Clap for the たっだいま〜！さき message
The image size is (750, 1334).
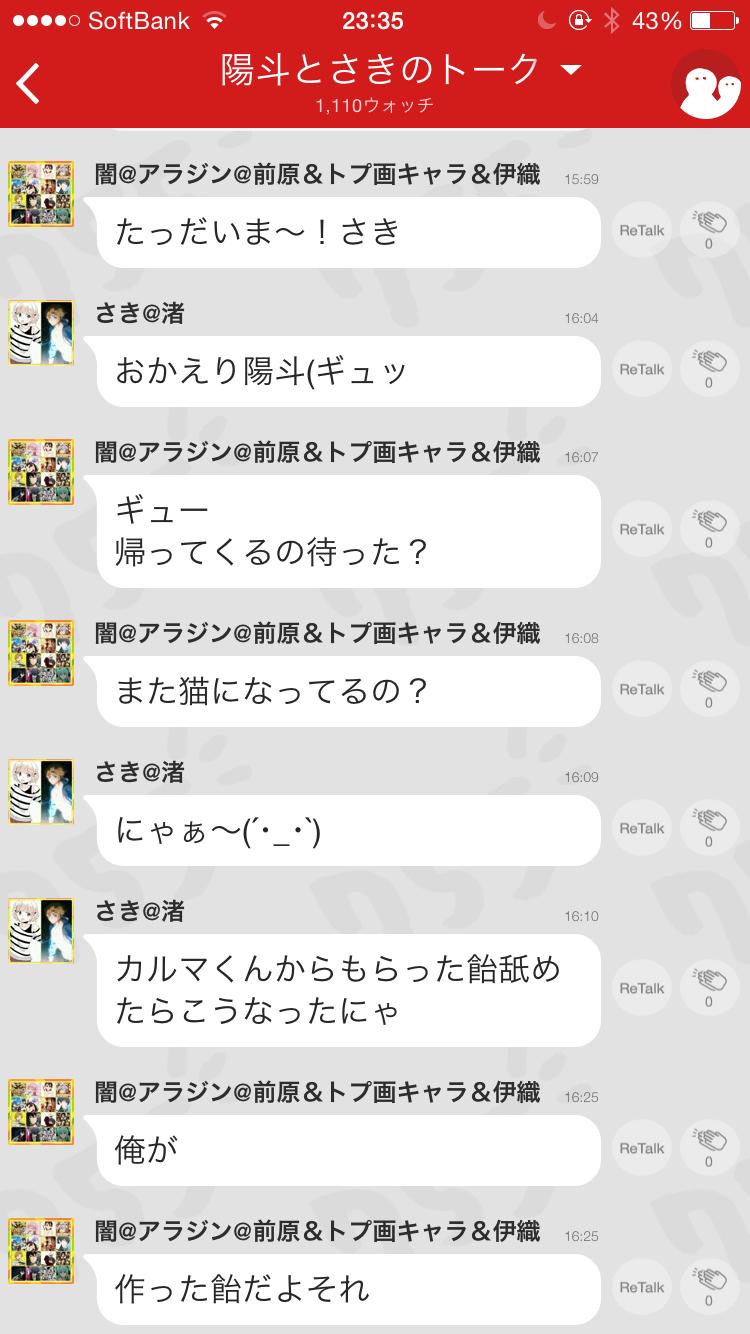[709, 229]
